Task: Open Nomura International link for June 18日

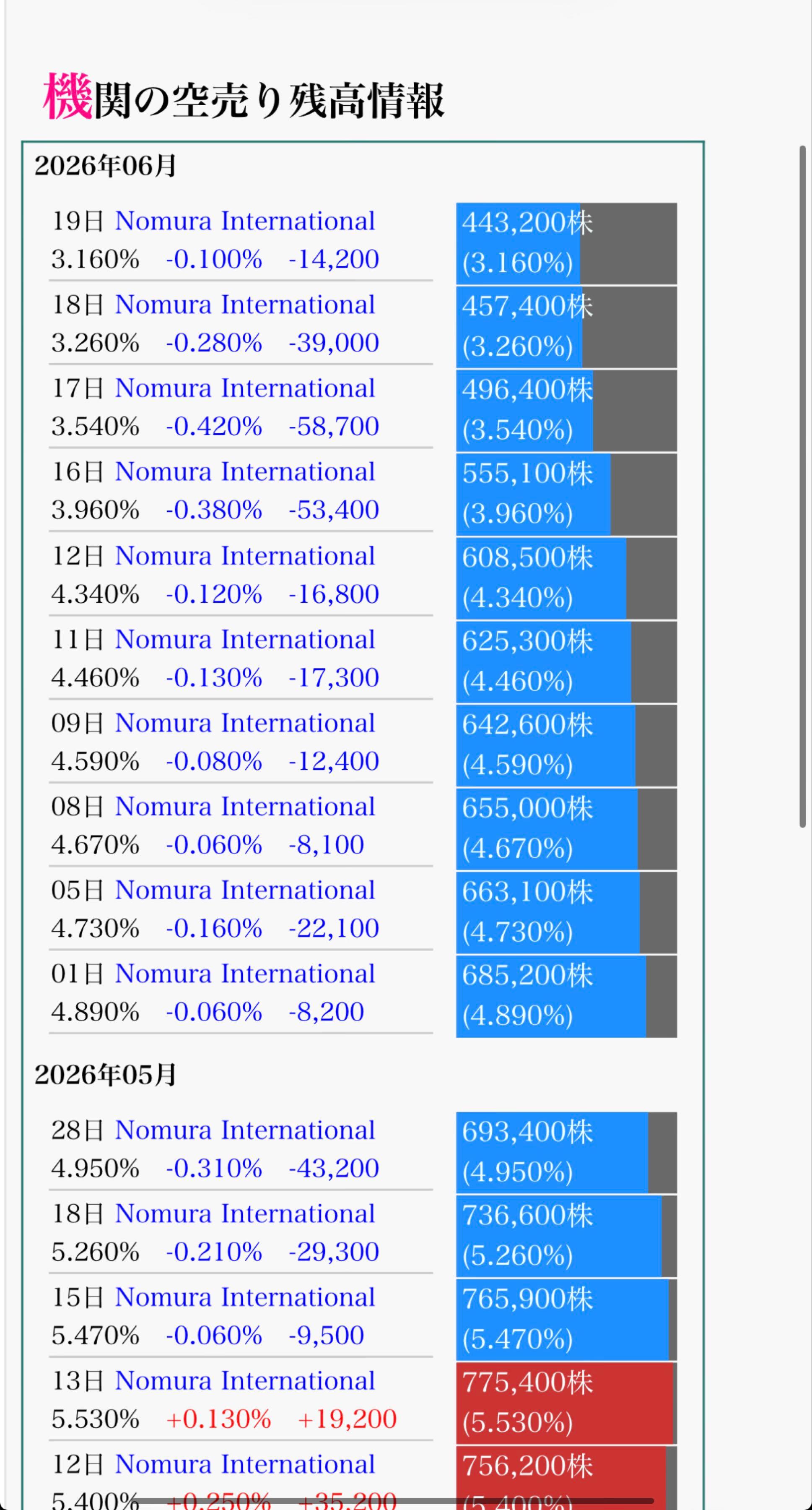Action: (245, 305)
